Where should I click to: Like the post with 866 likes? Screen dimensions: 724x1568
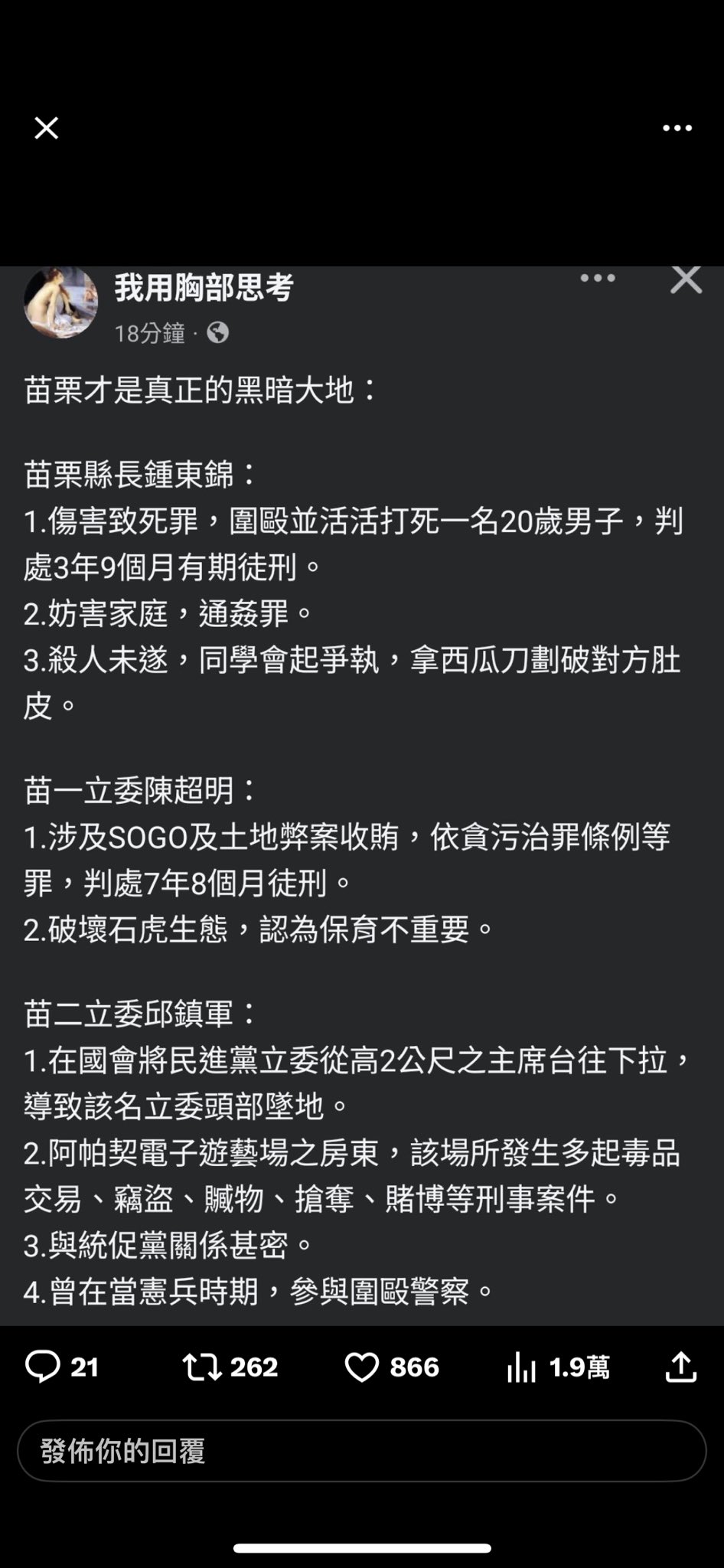click(x=391, y=1367)
